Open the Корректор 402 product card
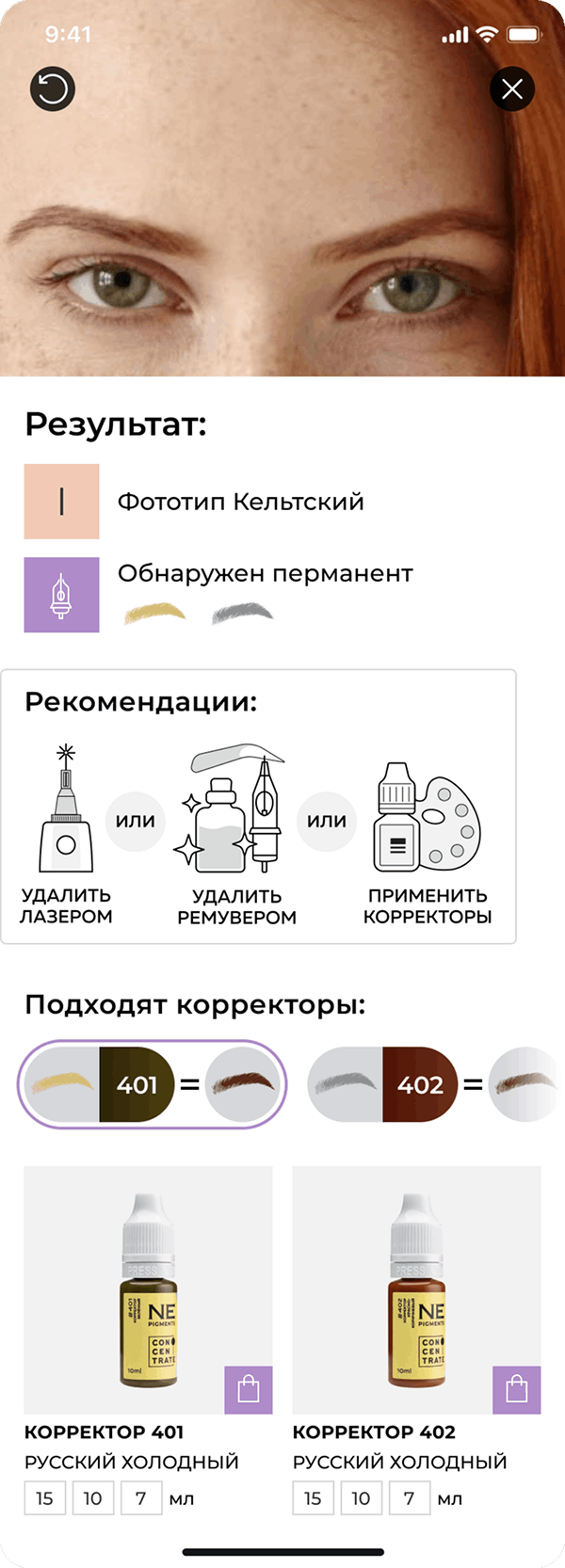565x1568 pixels. [x=416, y=1289]
